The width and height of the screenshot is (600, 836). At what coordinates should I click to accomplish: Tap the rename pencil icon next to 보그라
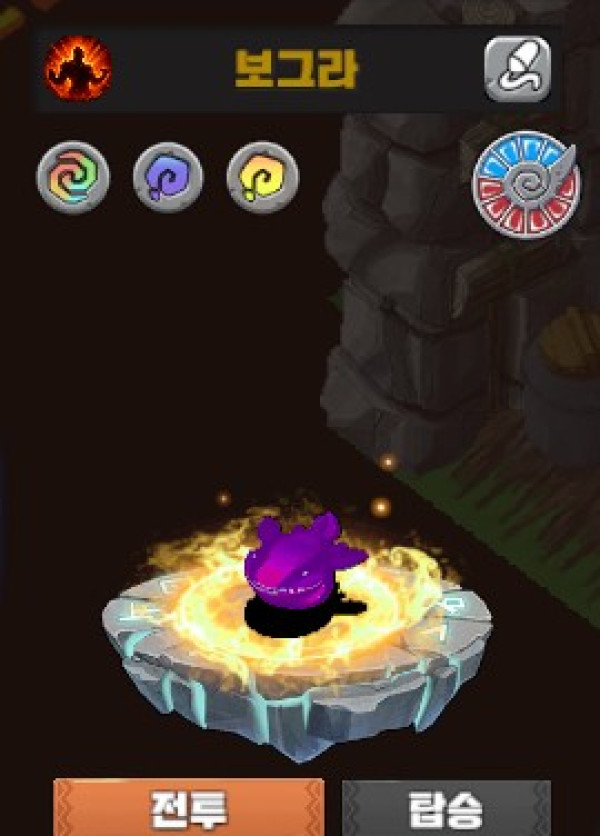tap(517, 68)
